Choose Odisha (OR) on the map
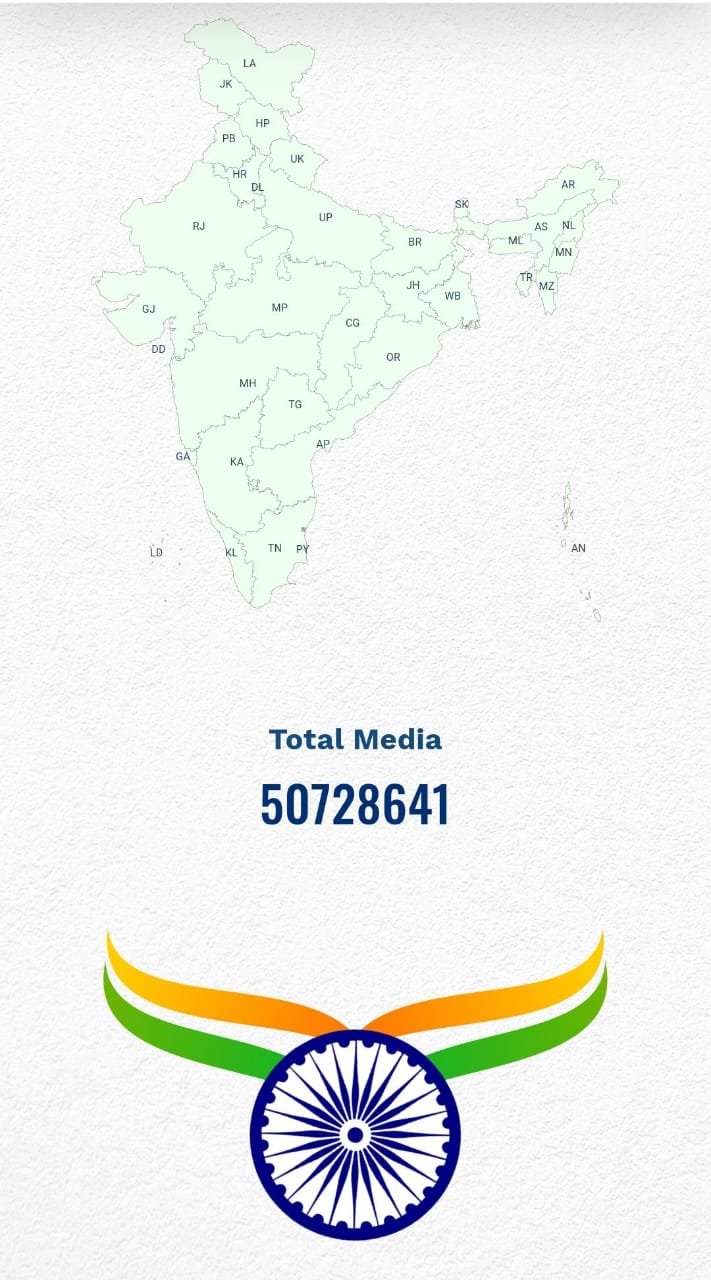 393,358
